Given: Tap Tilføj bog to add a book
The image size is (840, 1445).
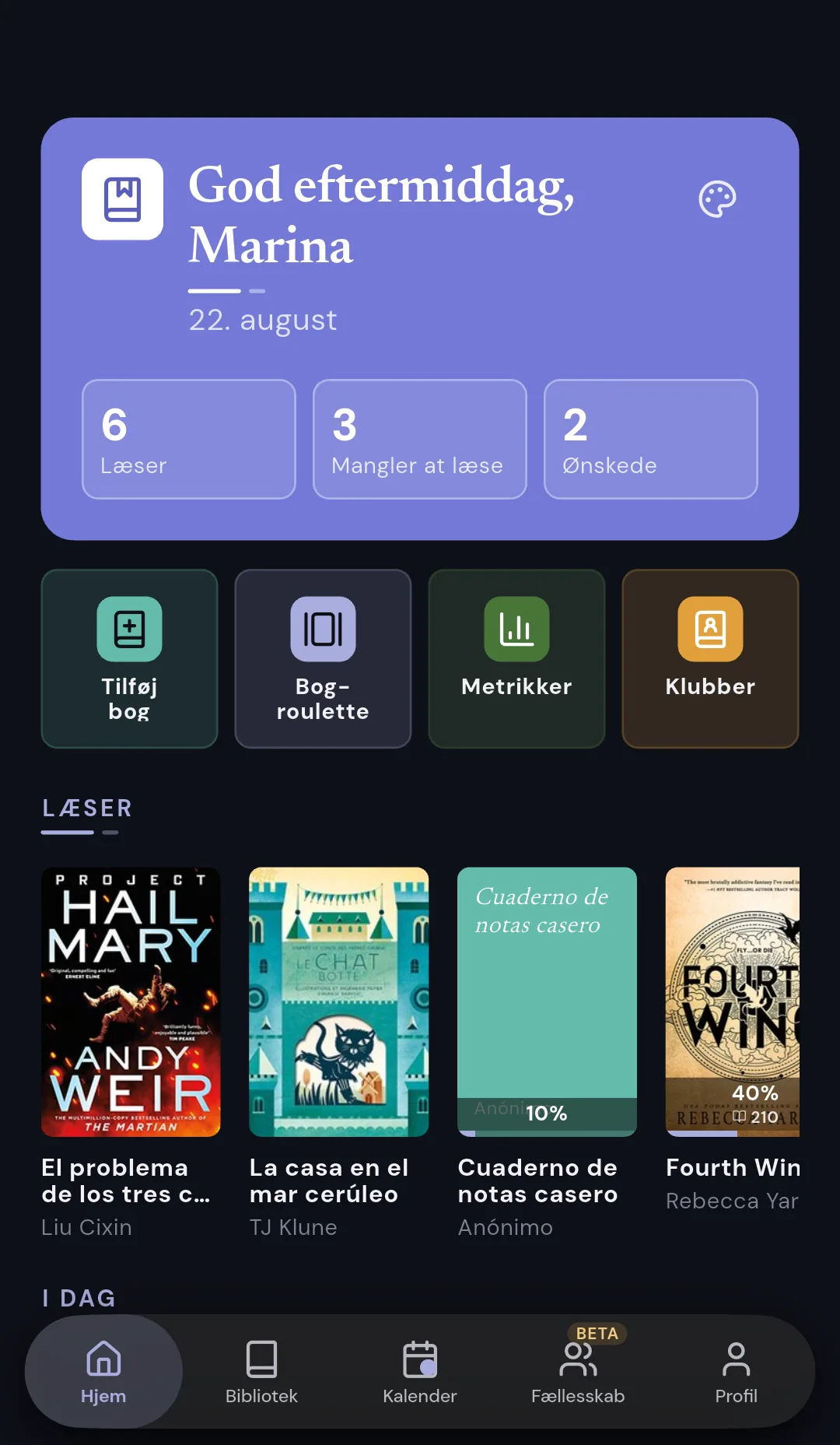Looking at the screenshot, I should click(129, 658).
